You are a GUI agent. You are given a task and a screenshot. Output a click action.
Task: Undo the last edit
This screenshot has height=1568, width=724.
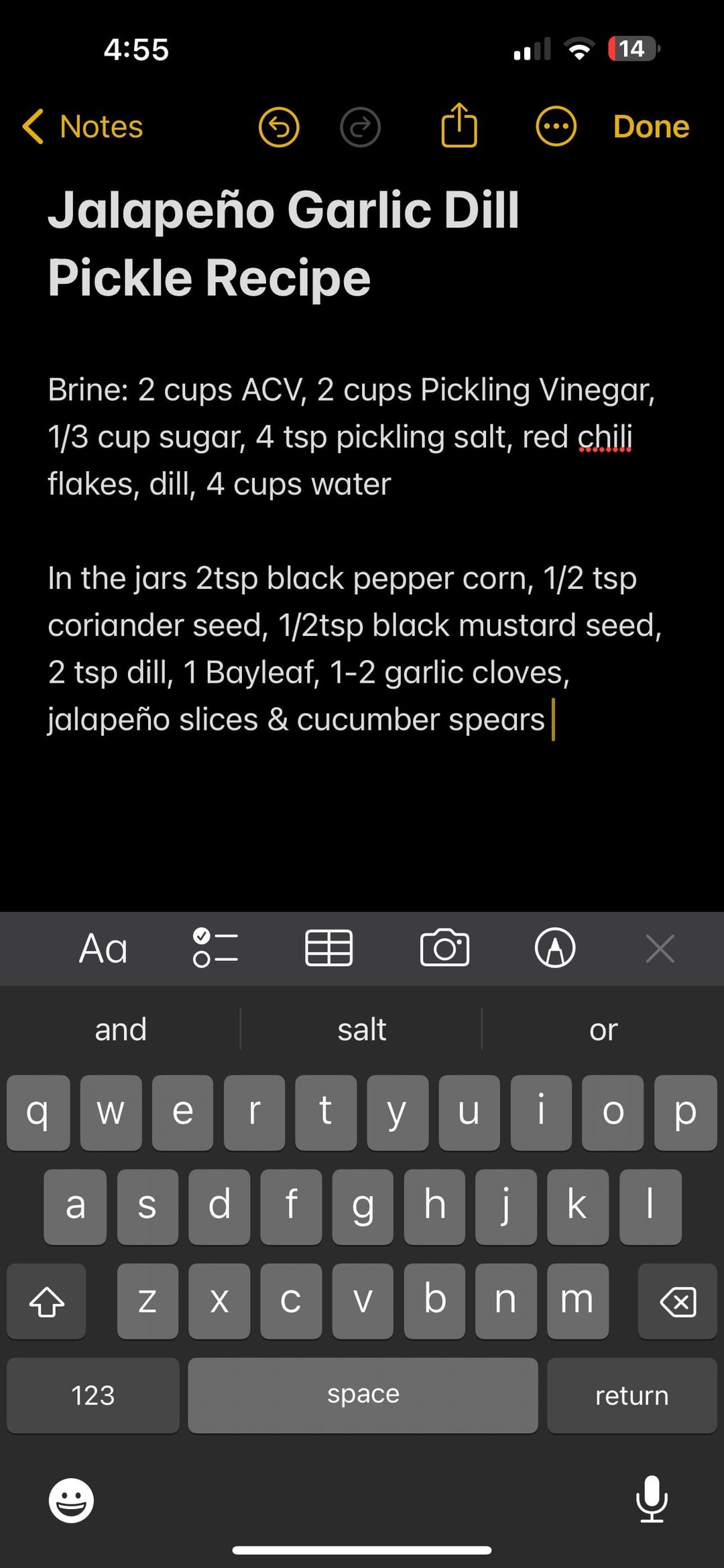[x=279, y=127]
